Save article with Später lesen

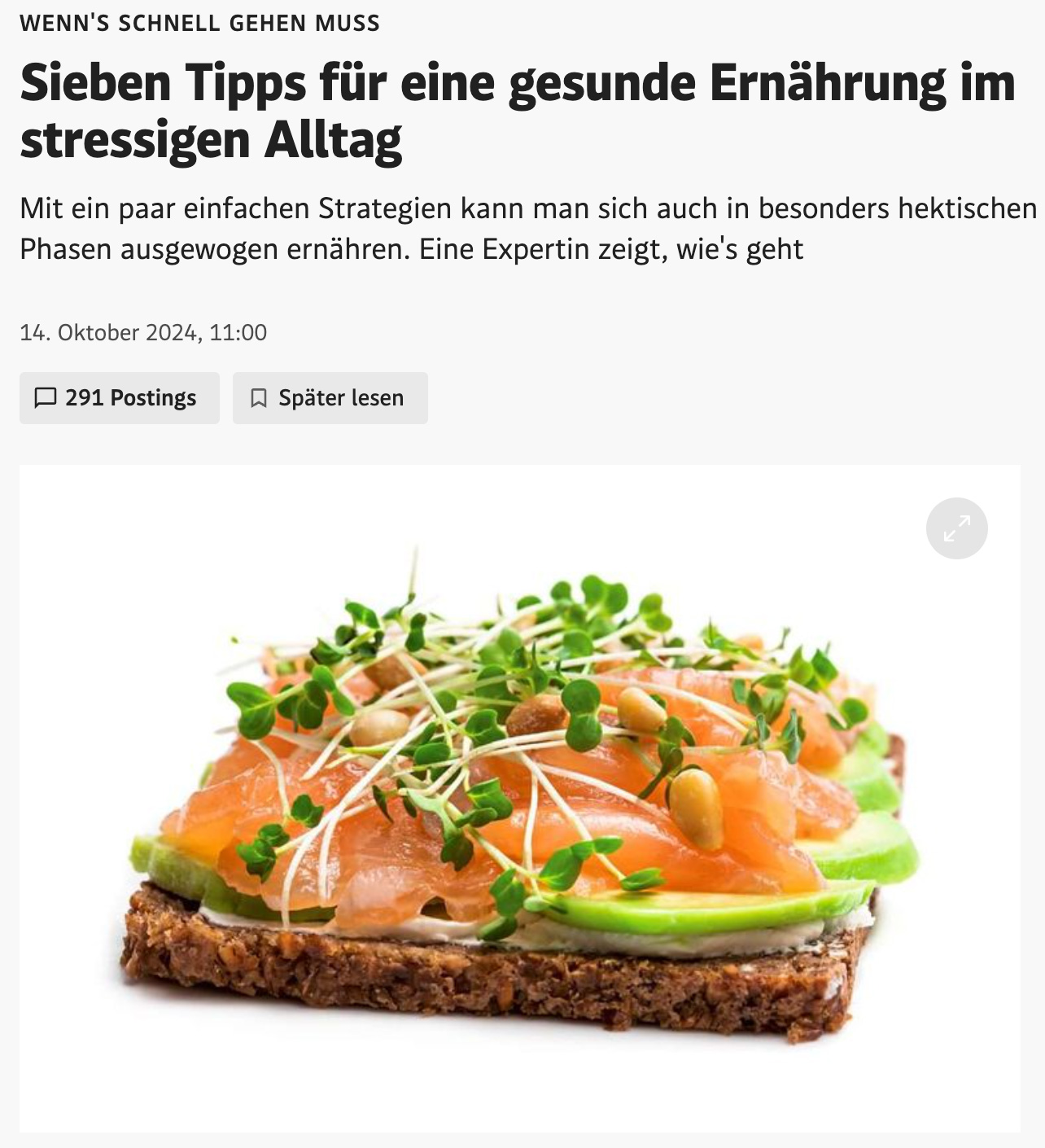(x=330, y=398)
